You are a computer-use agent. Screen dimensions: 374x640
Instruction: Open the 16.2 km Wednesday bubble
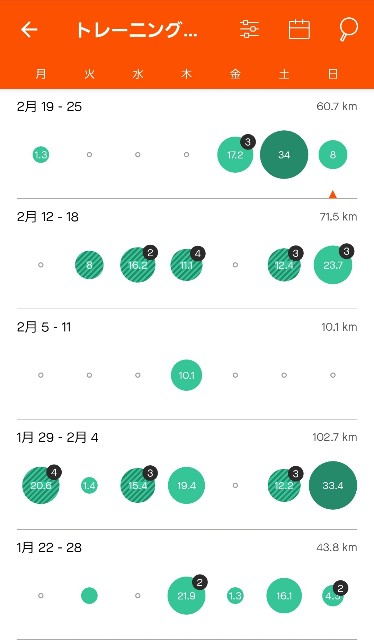138,265
